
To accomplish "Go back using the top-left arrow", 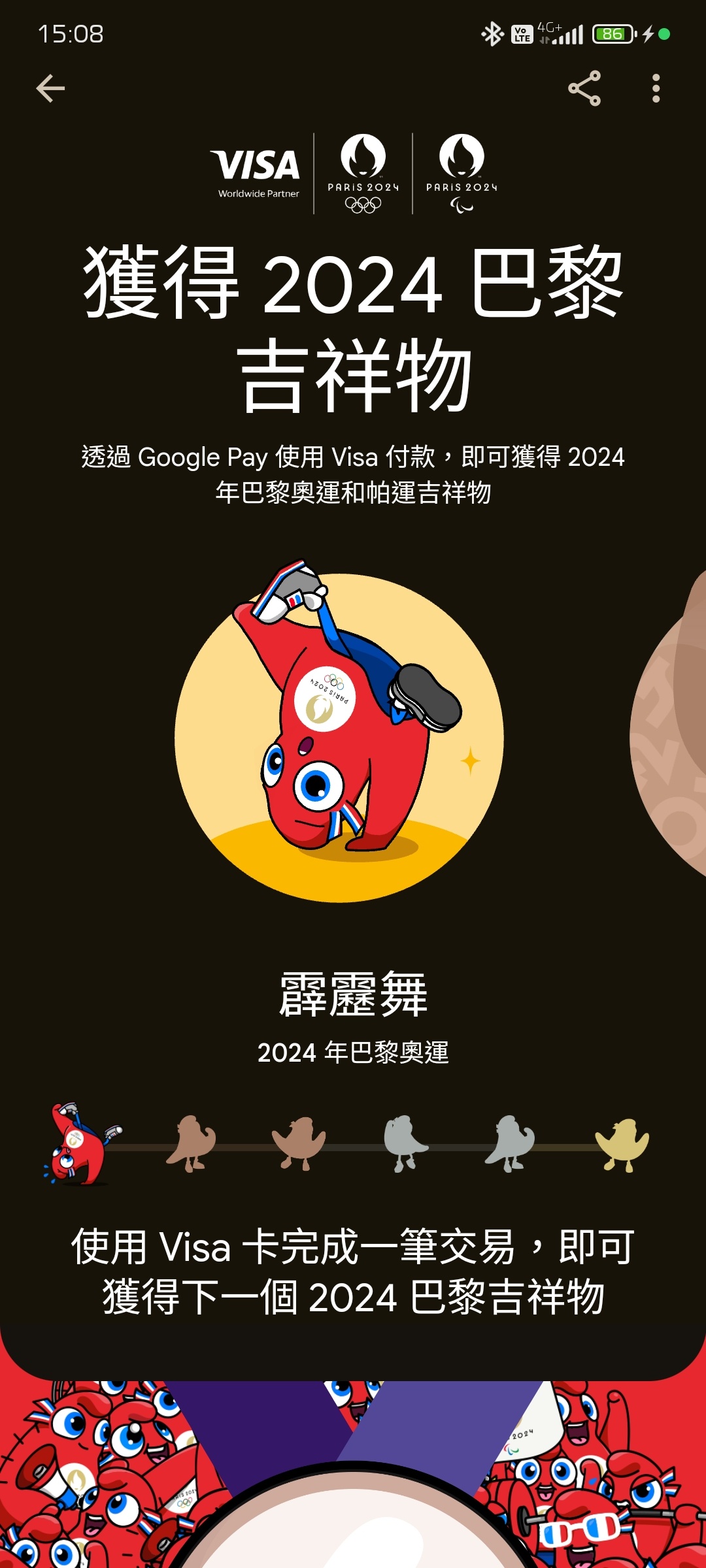I will pos(50,89).
